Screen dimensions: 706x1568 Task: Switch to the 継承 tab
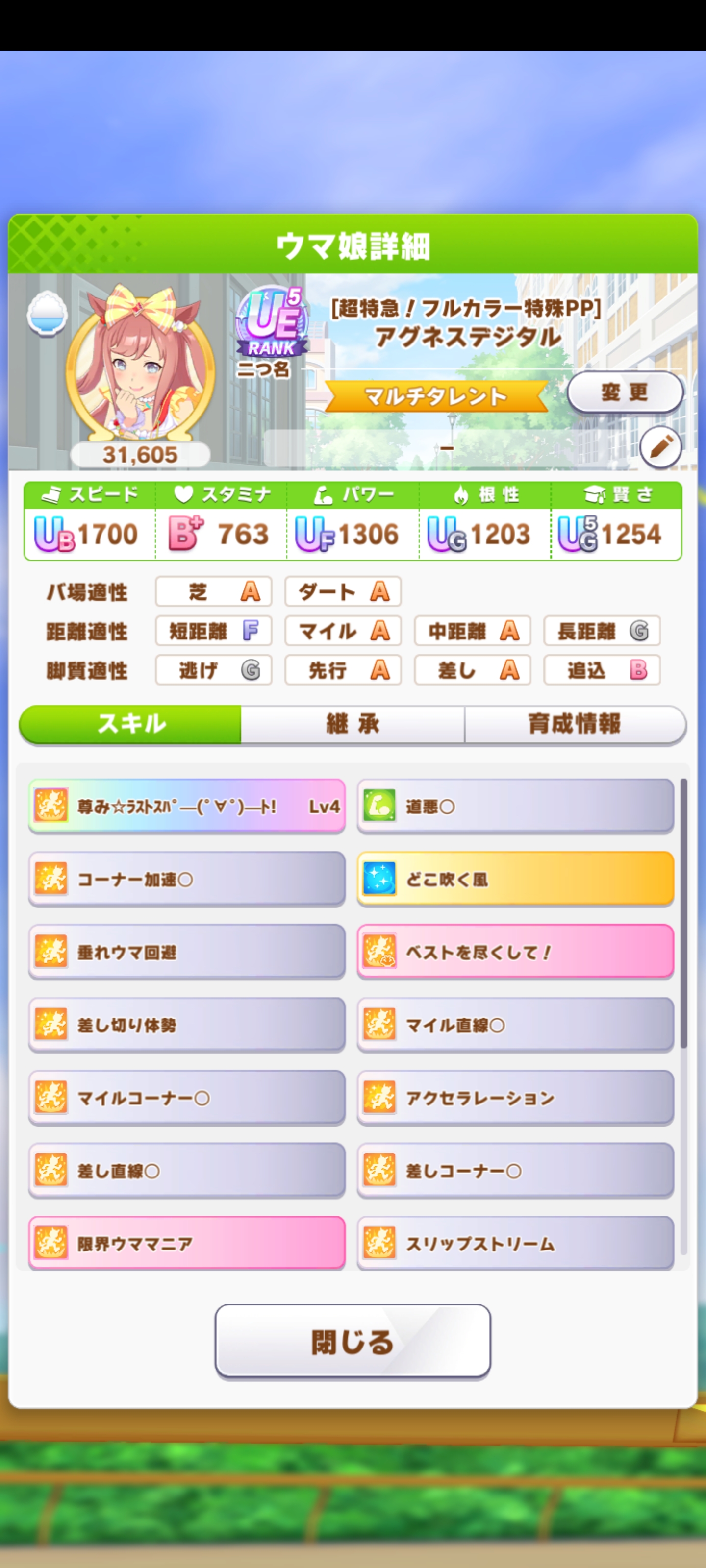pyautogui.click(x=352, y=724)
